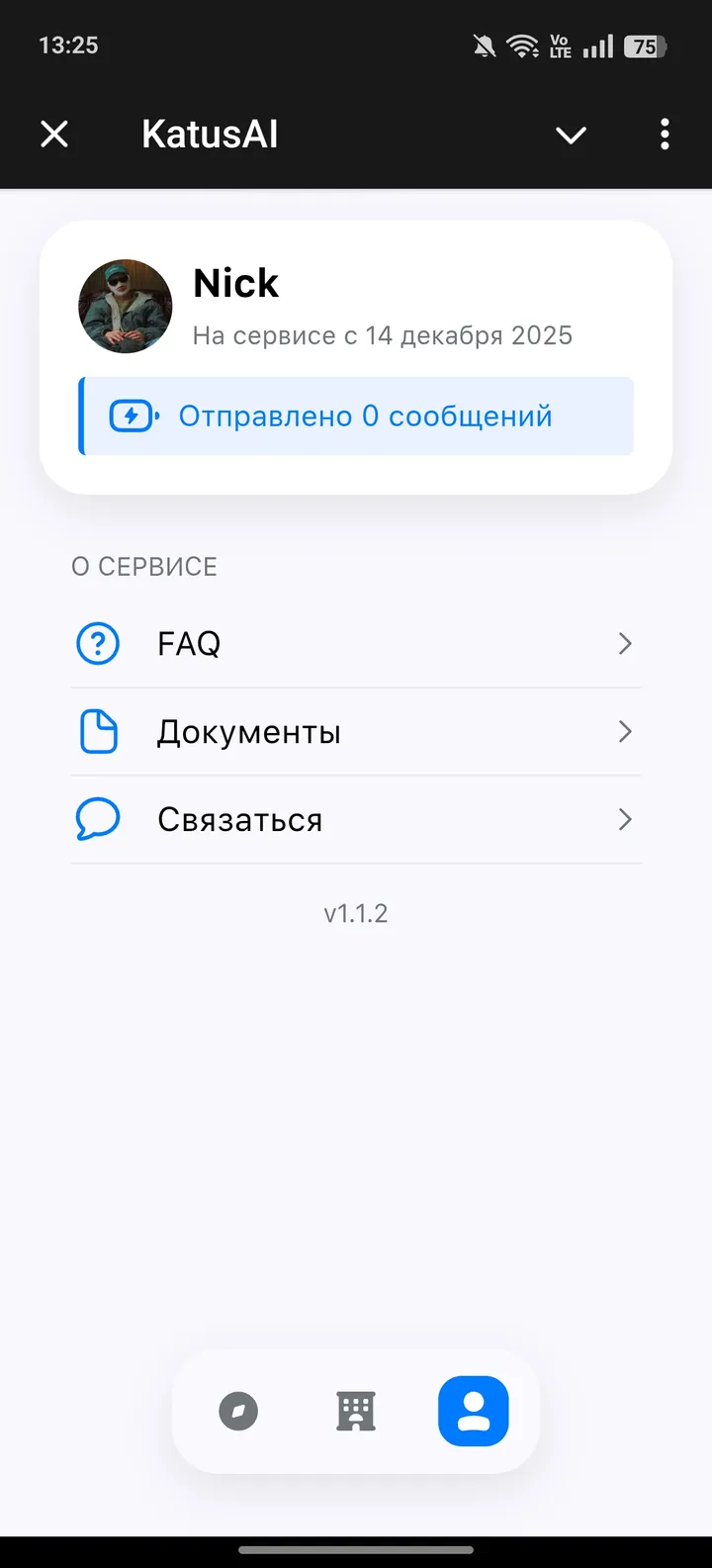Expand the Документы row chevron

pyautogui.click(x=624, y=731)
